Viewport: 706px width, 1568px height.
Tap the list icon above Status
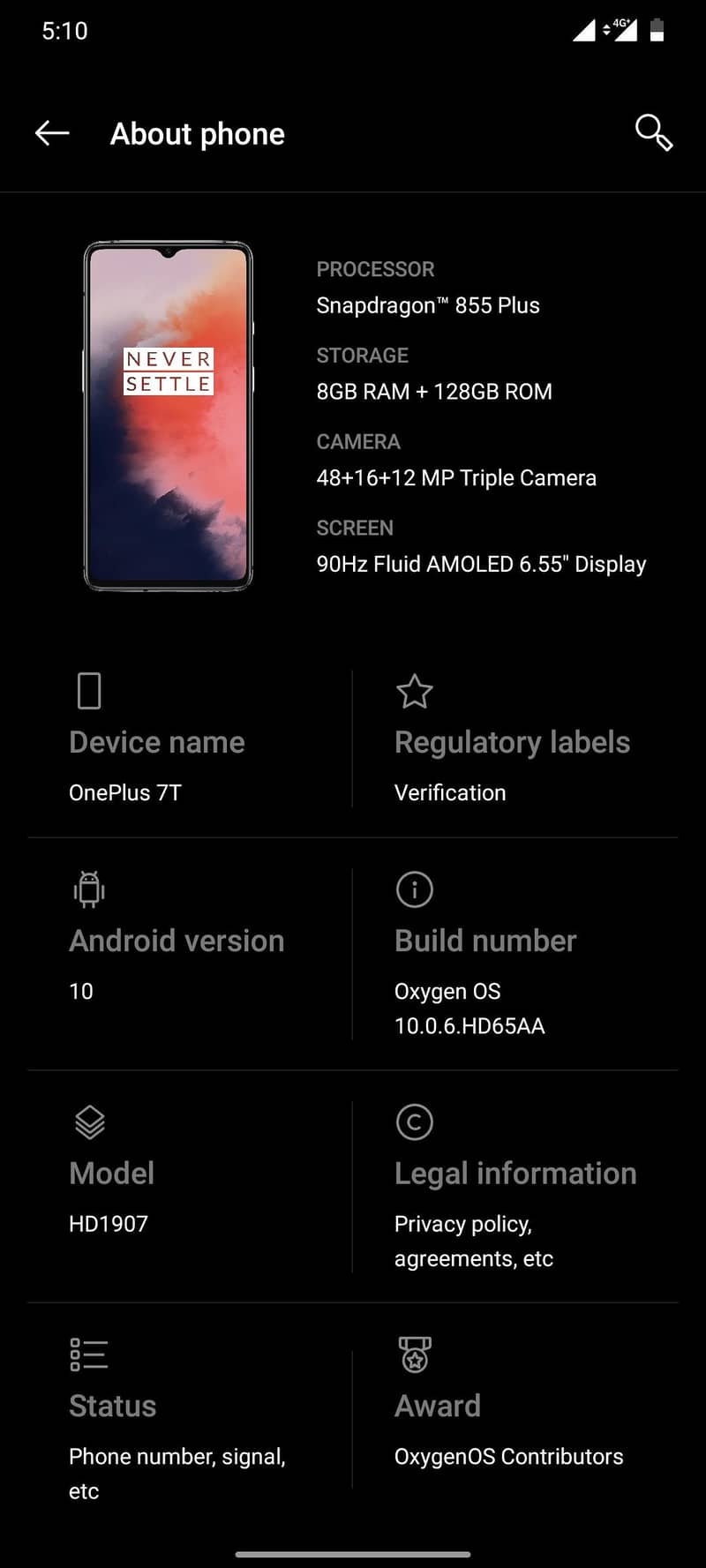click(88, 1354)
